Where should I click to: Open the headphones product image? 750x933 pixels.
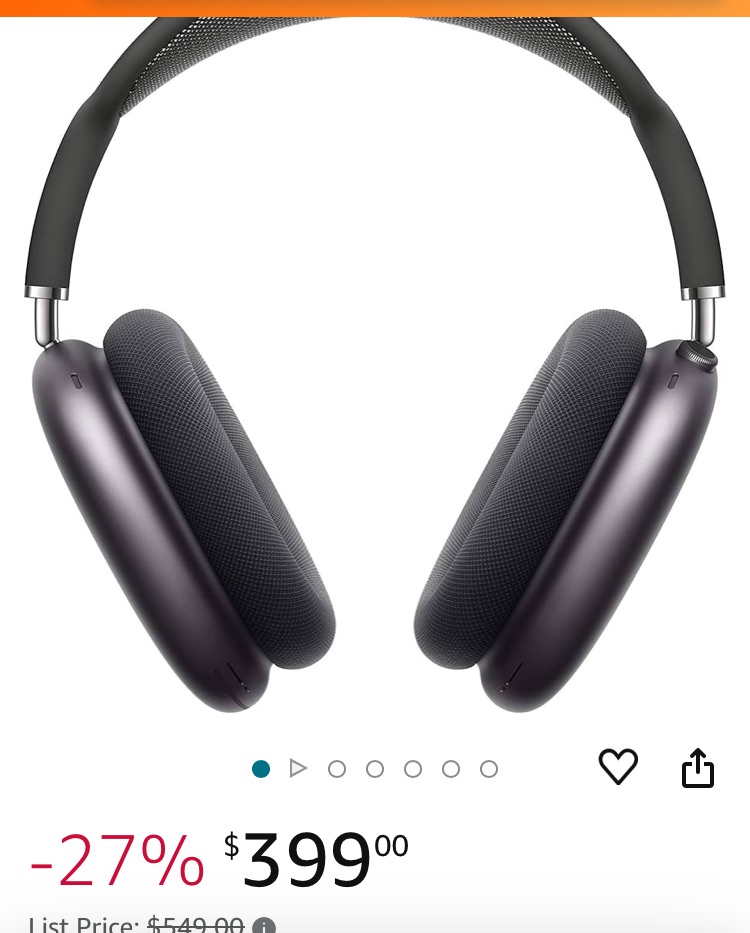click(375, 380)
